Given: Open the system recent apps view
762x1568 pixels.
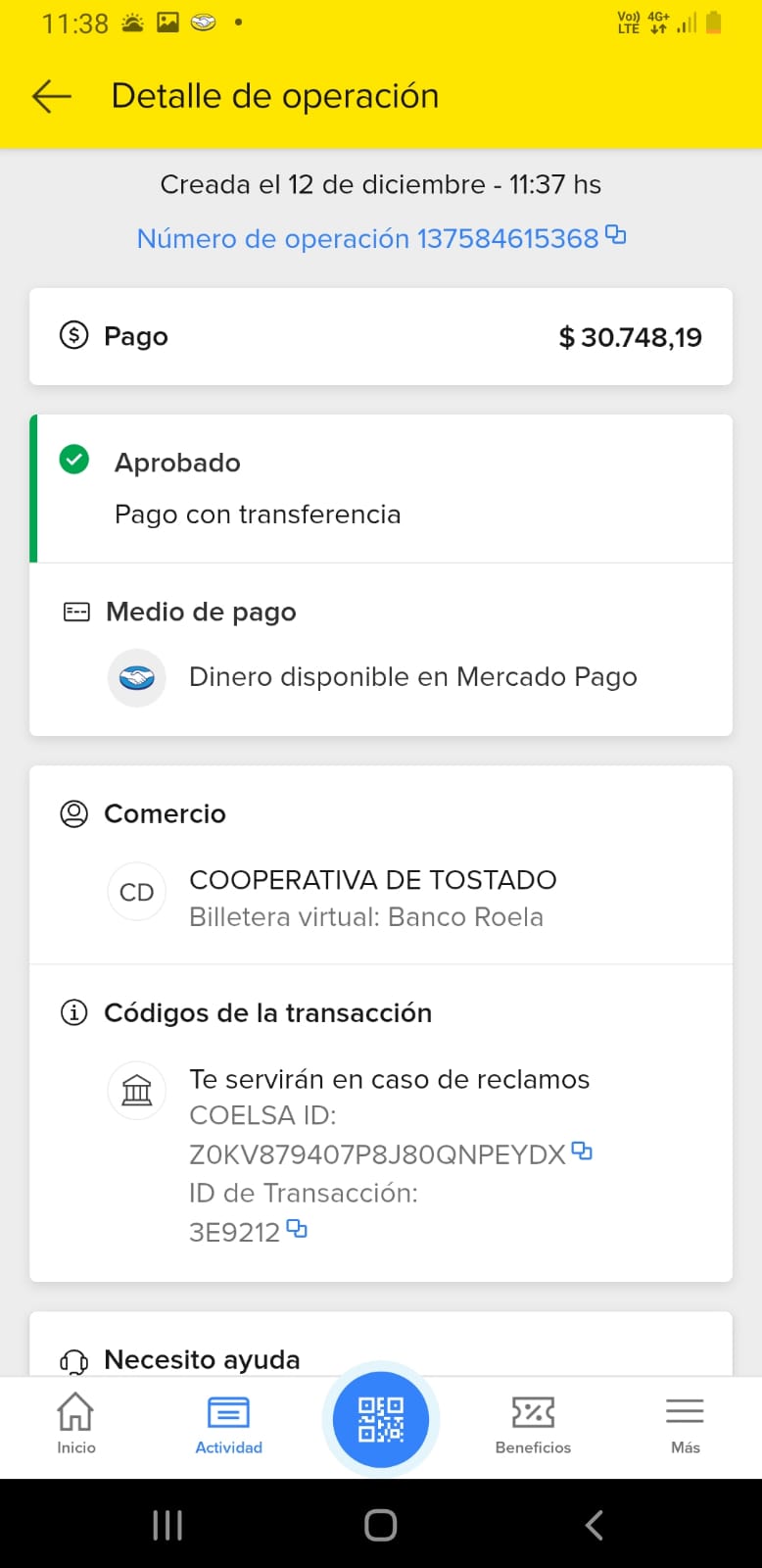Looking at the screenshot, I should click(x=167, y=1525).
